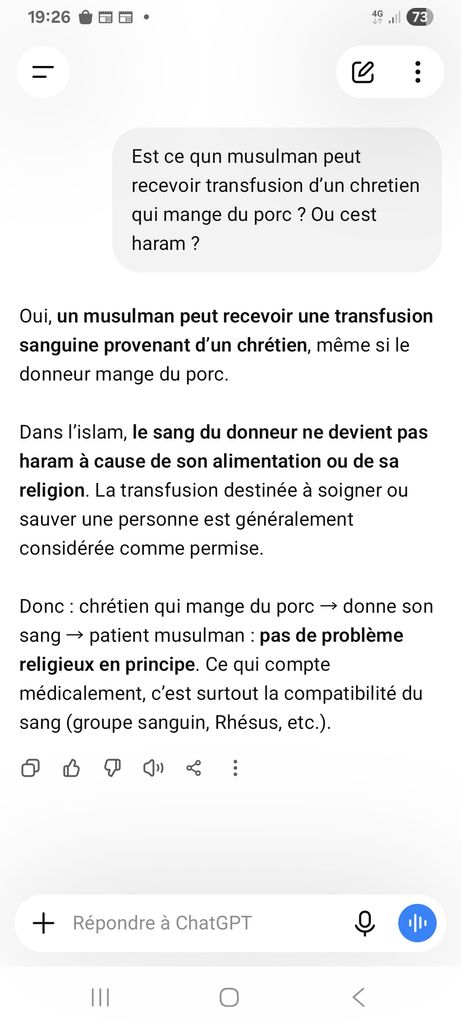Start a new chat with the compose icon
This screenshot has width=461, height=1024.
point(363,72)
